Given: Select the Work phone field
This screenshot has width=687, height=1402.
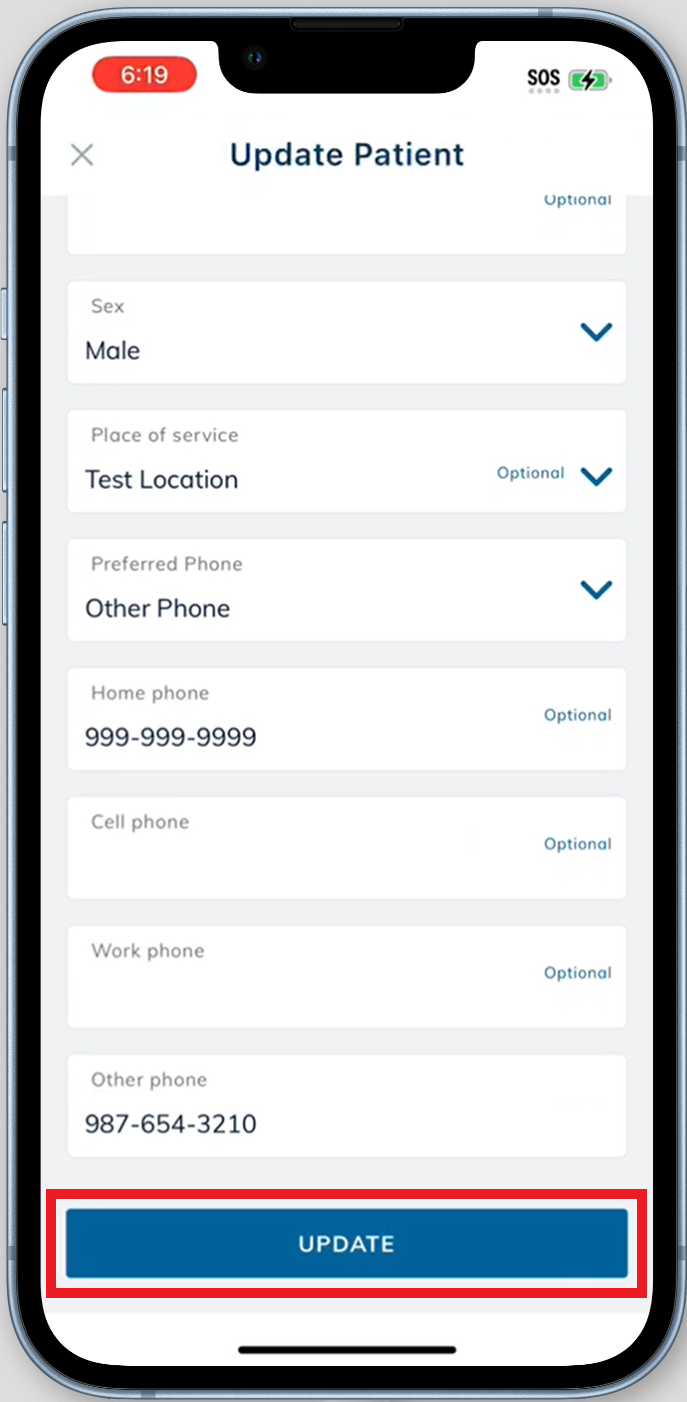Looking at the screenshot, I should pos(346,977).
